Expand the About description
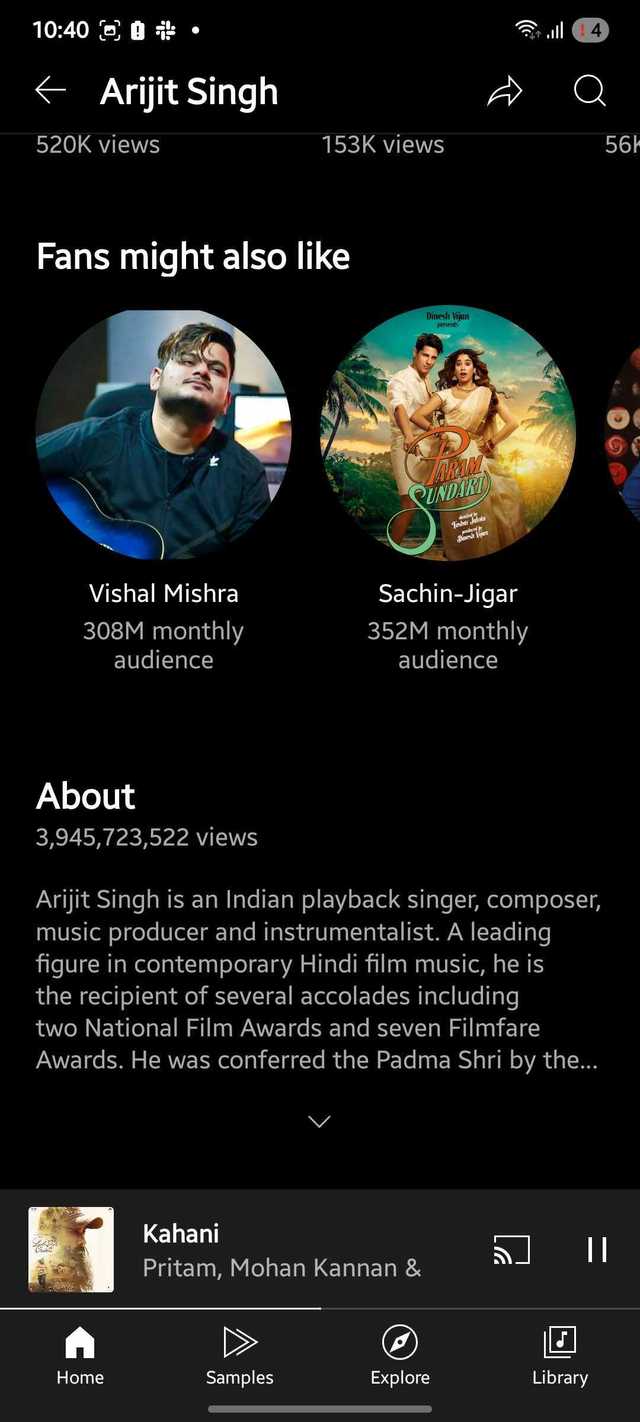Viewport: 640px width, 1422px height. pyautogui.click(x=319, y=1121)
